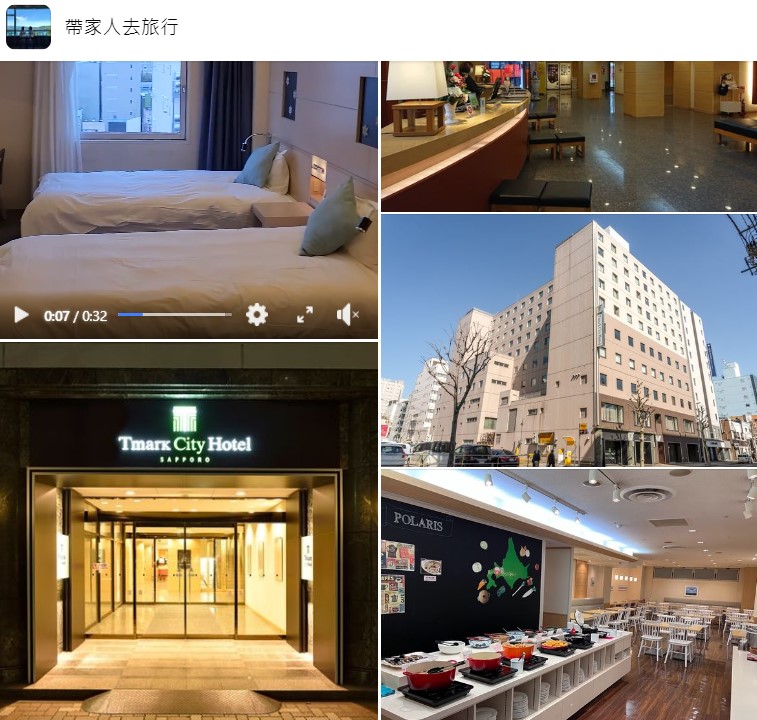This screenshot has width=757, height=720.
Task: Open the 帶家人去旅行 page avatar
Action: pos(28,27)
